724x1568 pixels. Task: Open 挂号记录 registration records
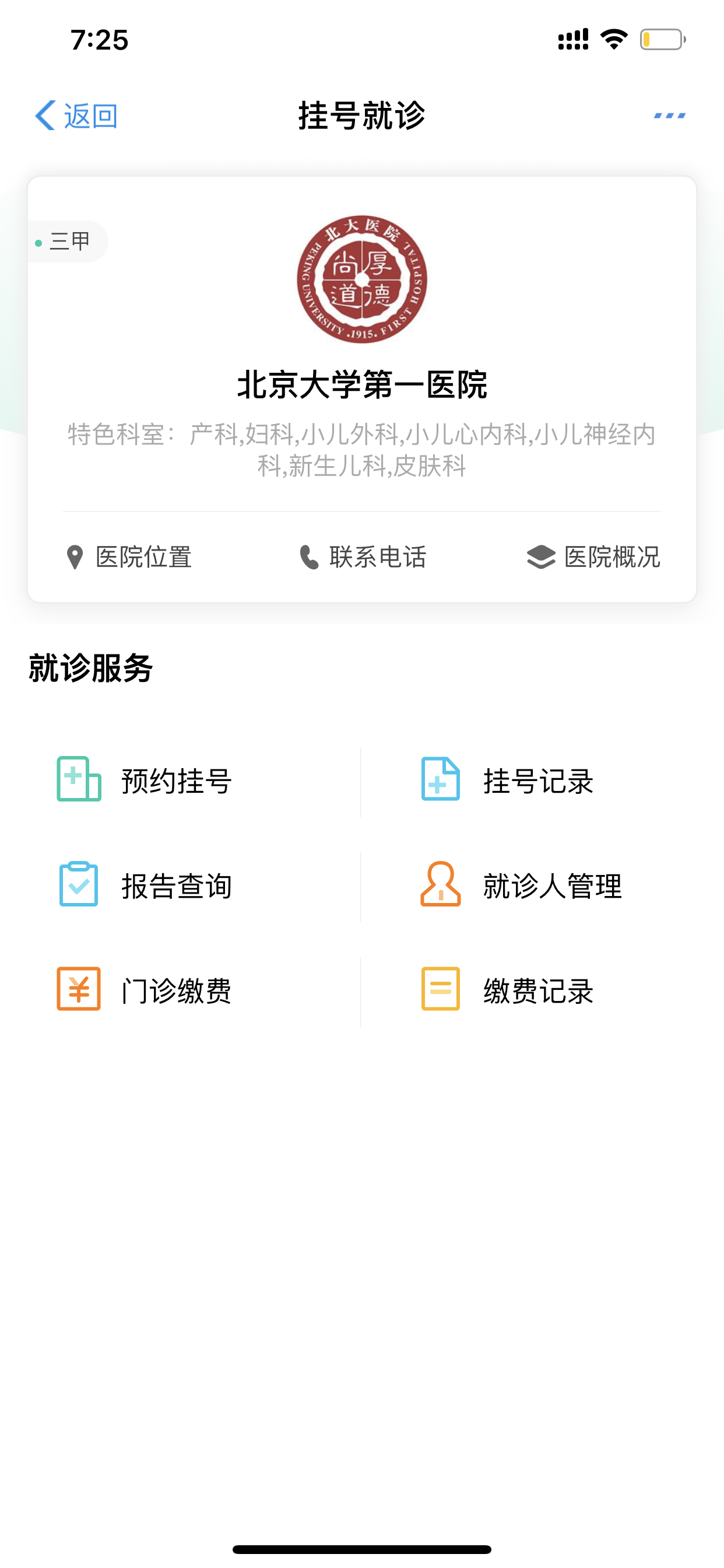[x=507, y=780]
